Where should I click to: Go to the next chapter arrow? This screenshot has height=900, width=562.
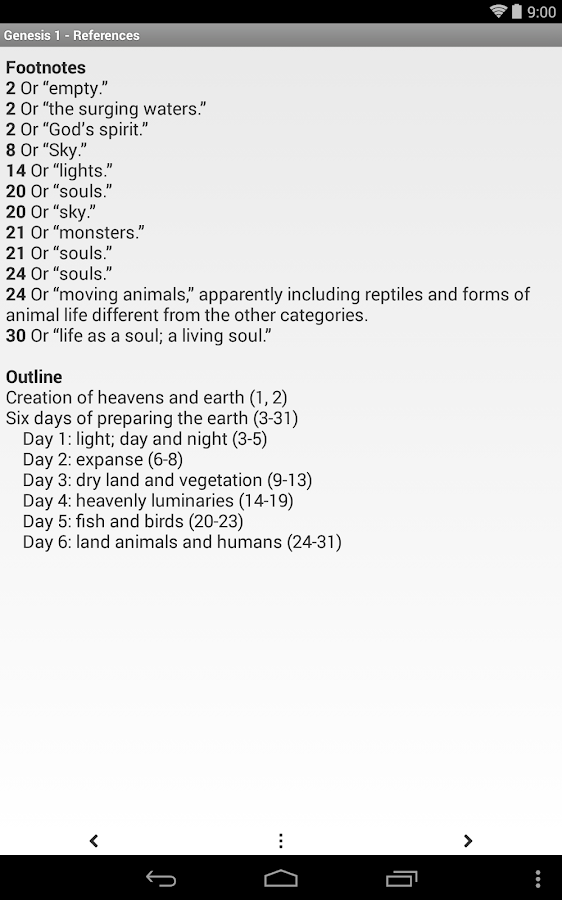coord(468,841)
